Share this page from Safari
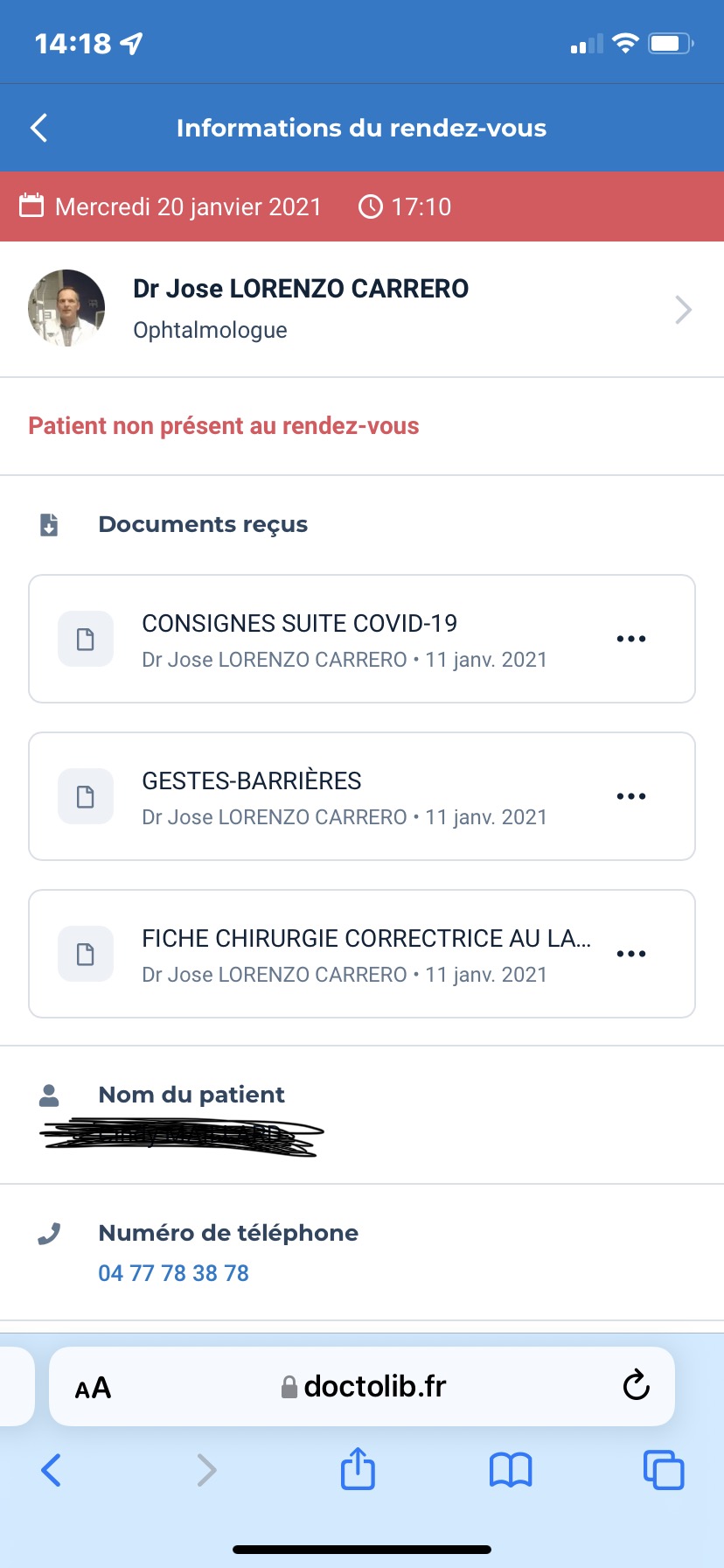The height and width of the screenshot is (1568, 724). [358, 1469]
